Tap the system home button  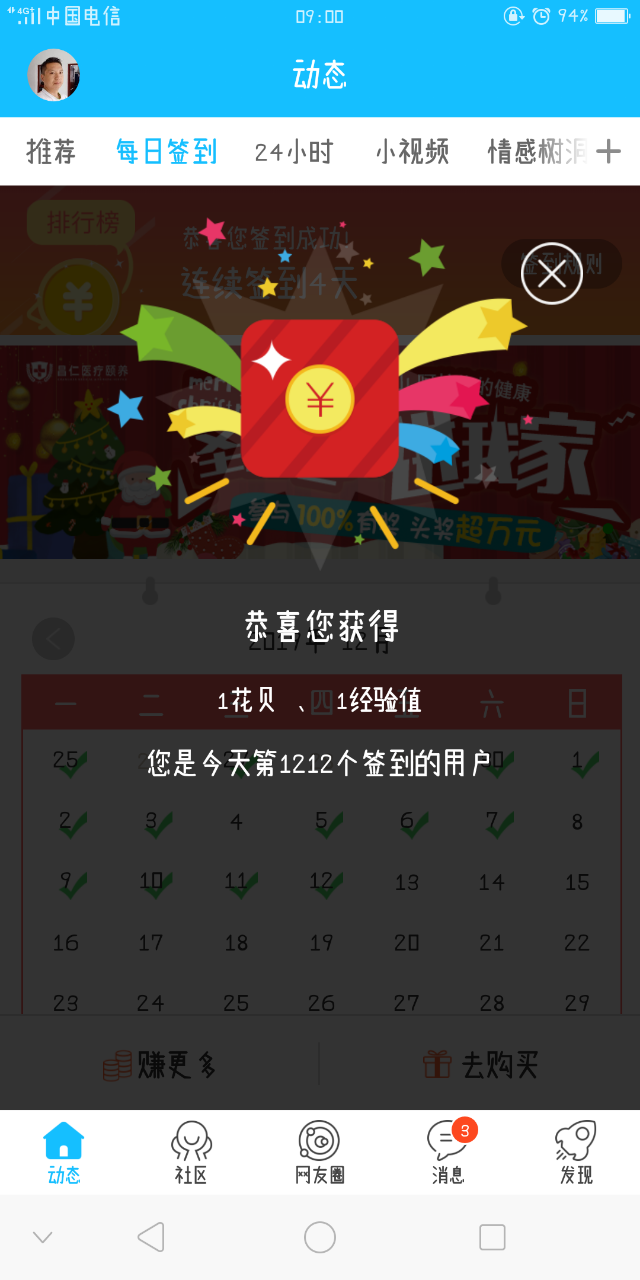pyautogui.click(x=320, y=1237)
